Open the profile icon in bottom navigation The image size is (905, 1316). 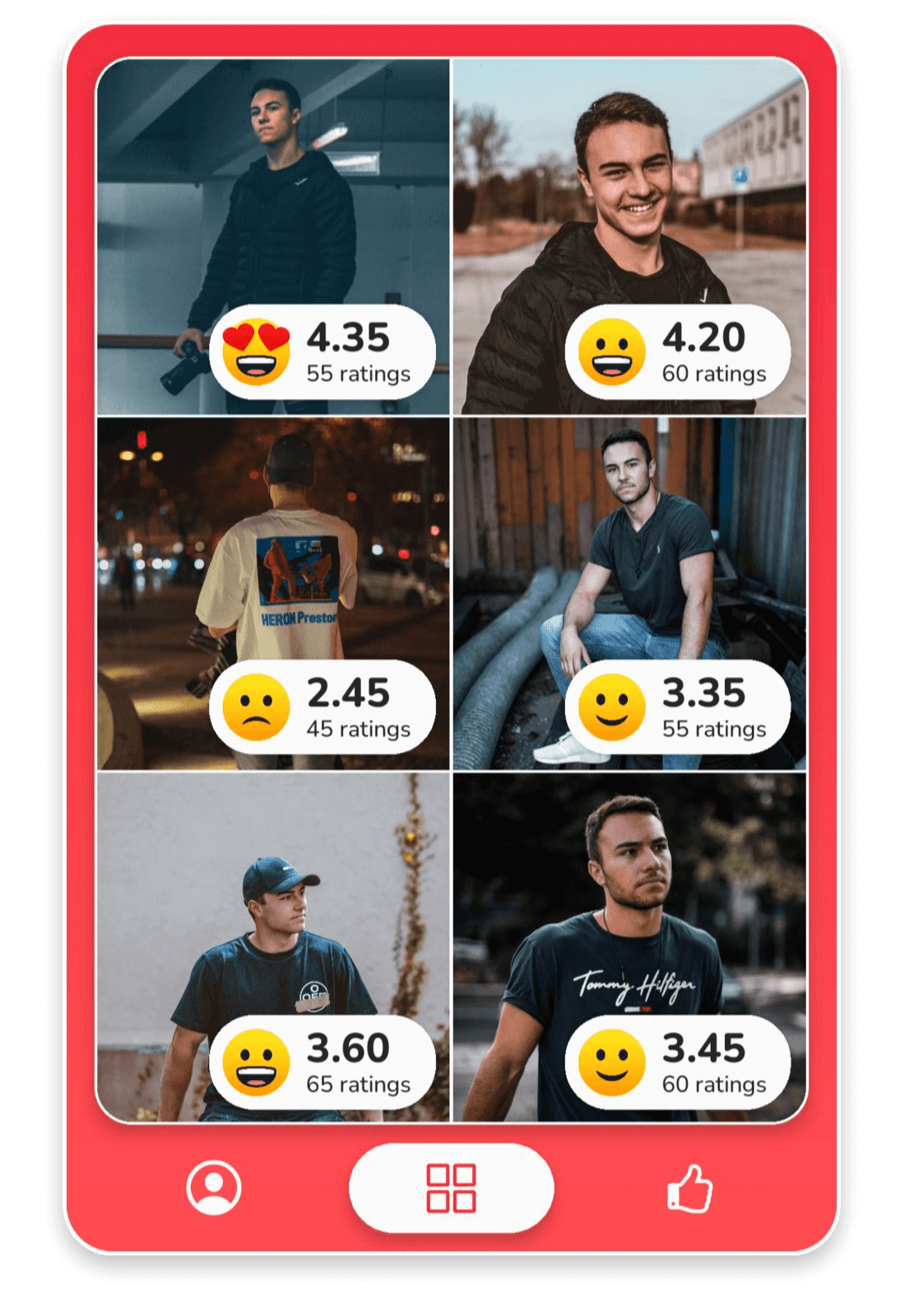pos(214,1187)
